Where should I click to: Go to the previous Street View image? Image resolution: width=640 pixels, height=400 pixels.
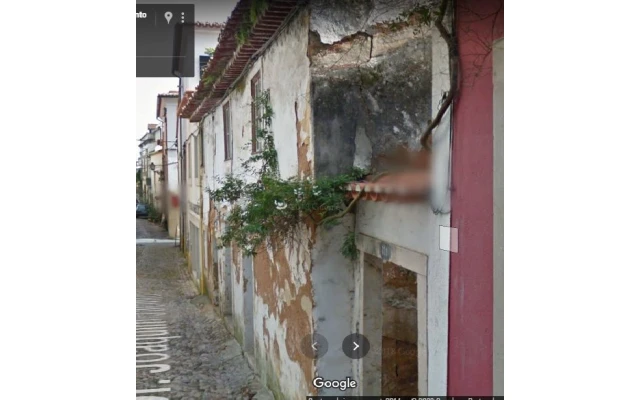click(314, 346)
